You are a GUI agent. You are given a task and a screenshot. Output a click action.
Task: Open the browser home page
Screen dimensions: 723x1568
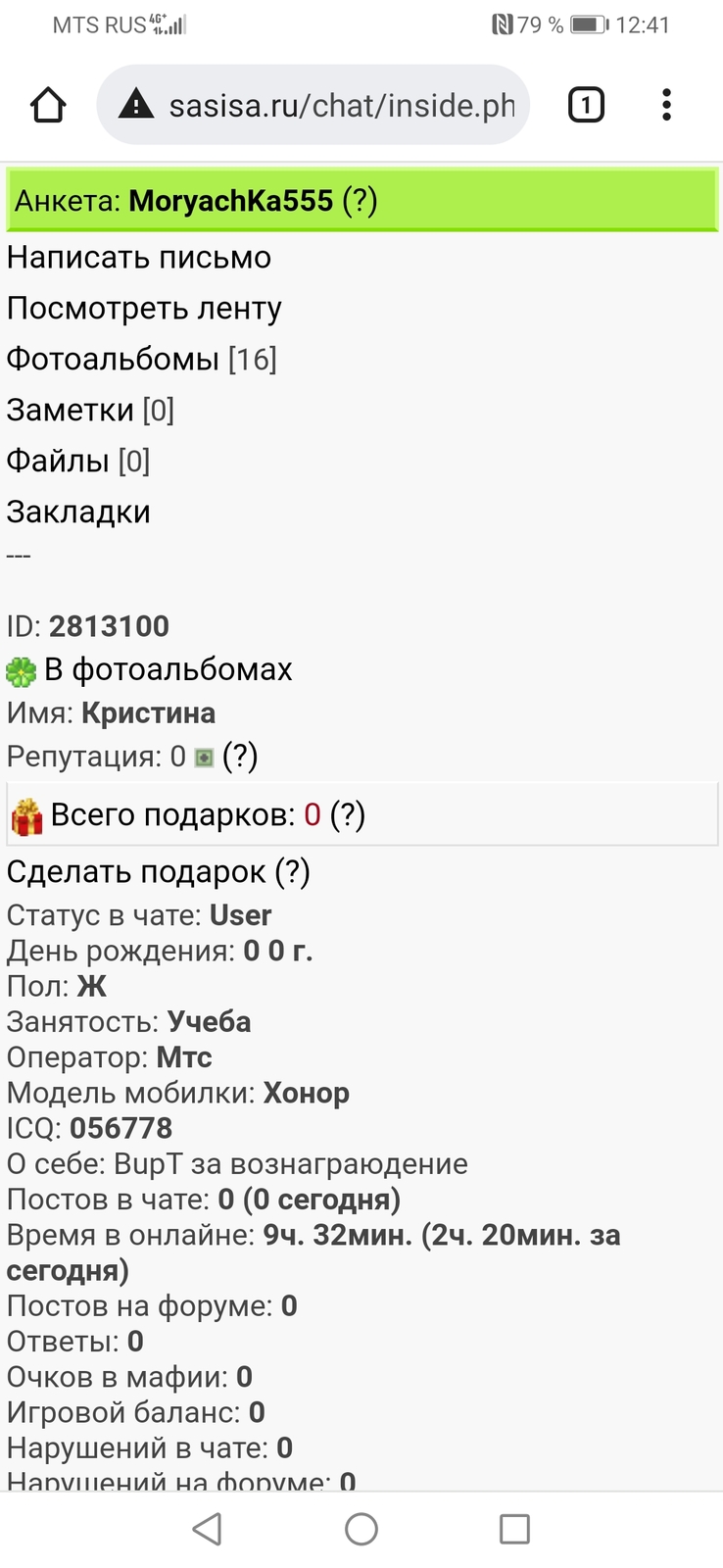pos(48,105)
